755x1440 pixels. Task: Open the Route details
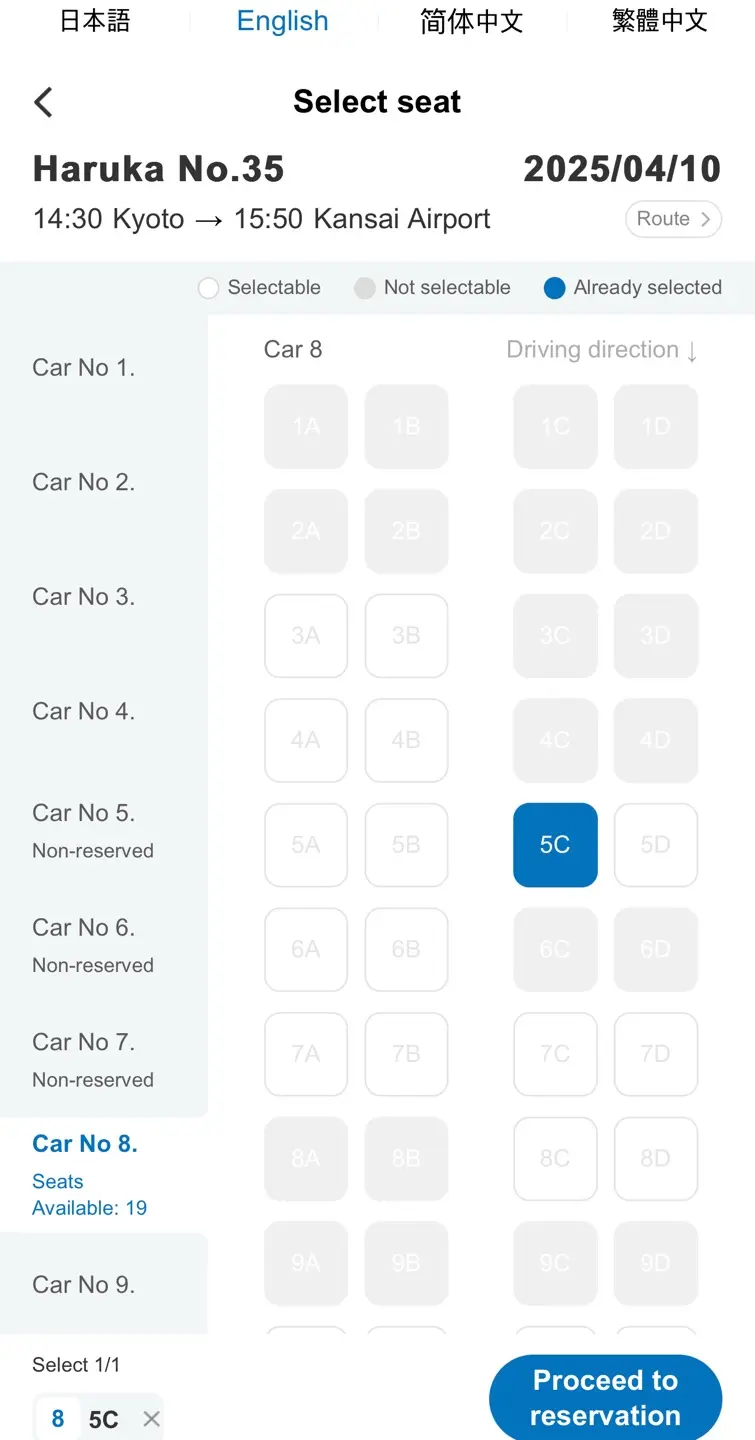coord(674,219)
